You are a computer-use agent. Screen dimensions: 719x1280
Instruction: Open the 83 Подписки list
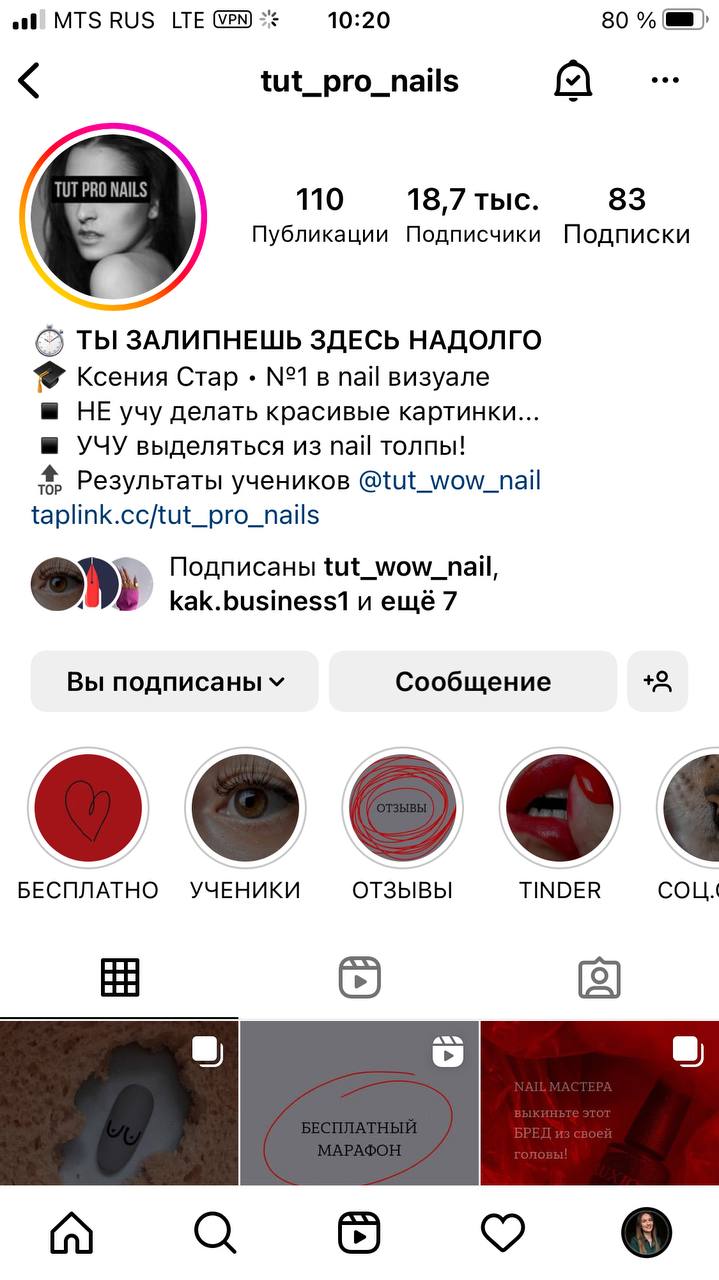627,216
